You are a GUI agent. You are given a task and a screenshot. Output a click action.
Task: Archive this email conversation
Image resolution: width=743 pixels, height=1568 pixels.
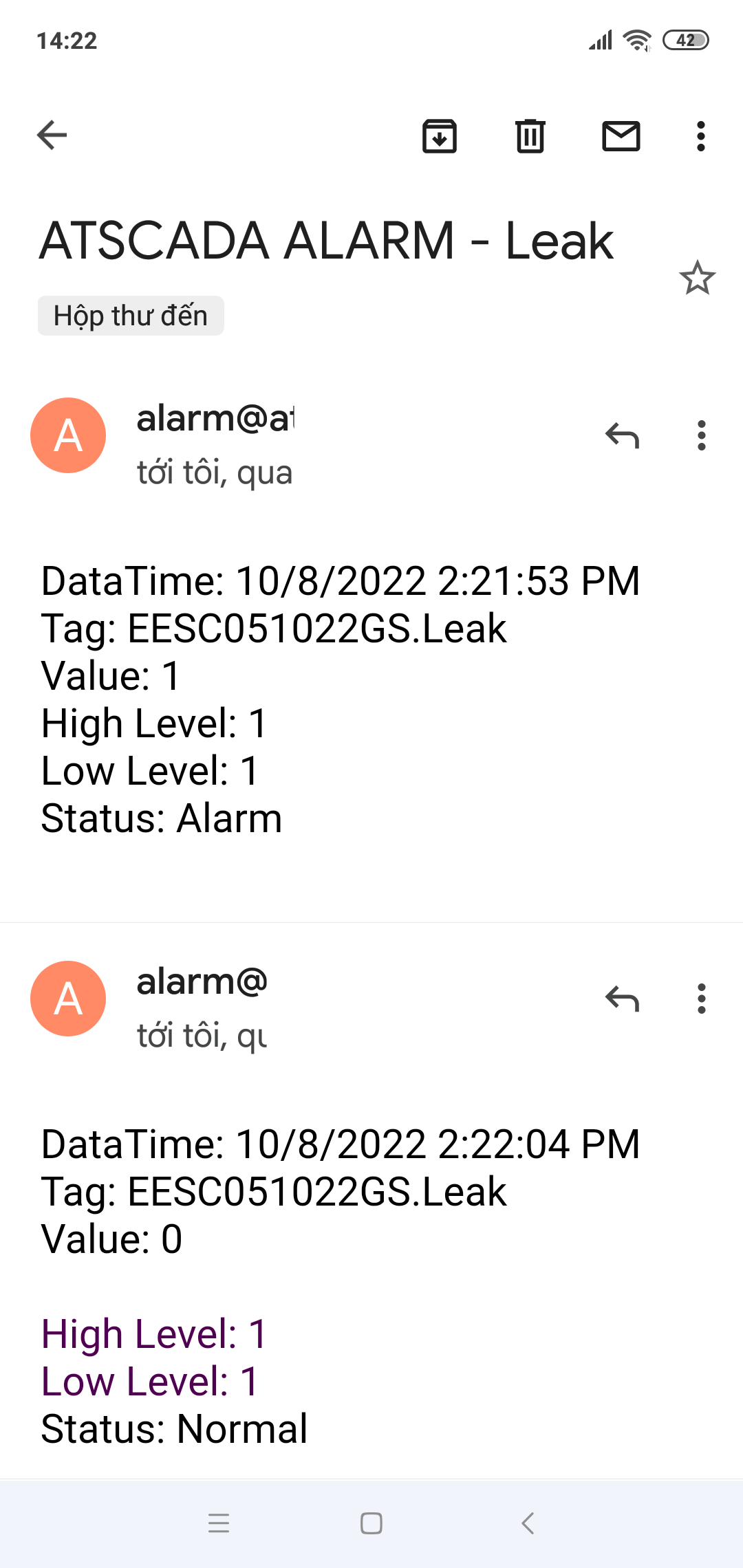click(x=440, y=135)
